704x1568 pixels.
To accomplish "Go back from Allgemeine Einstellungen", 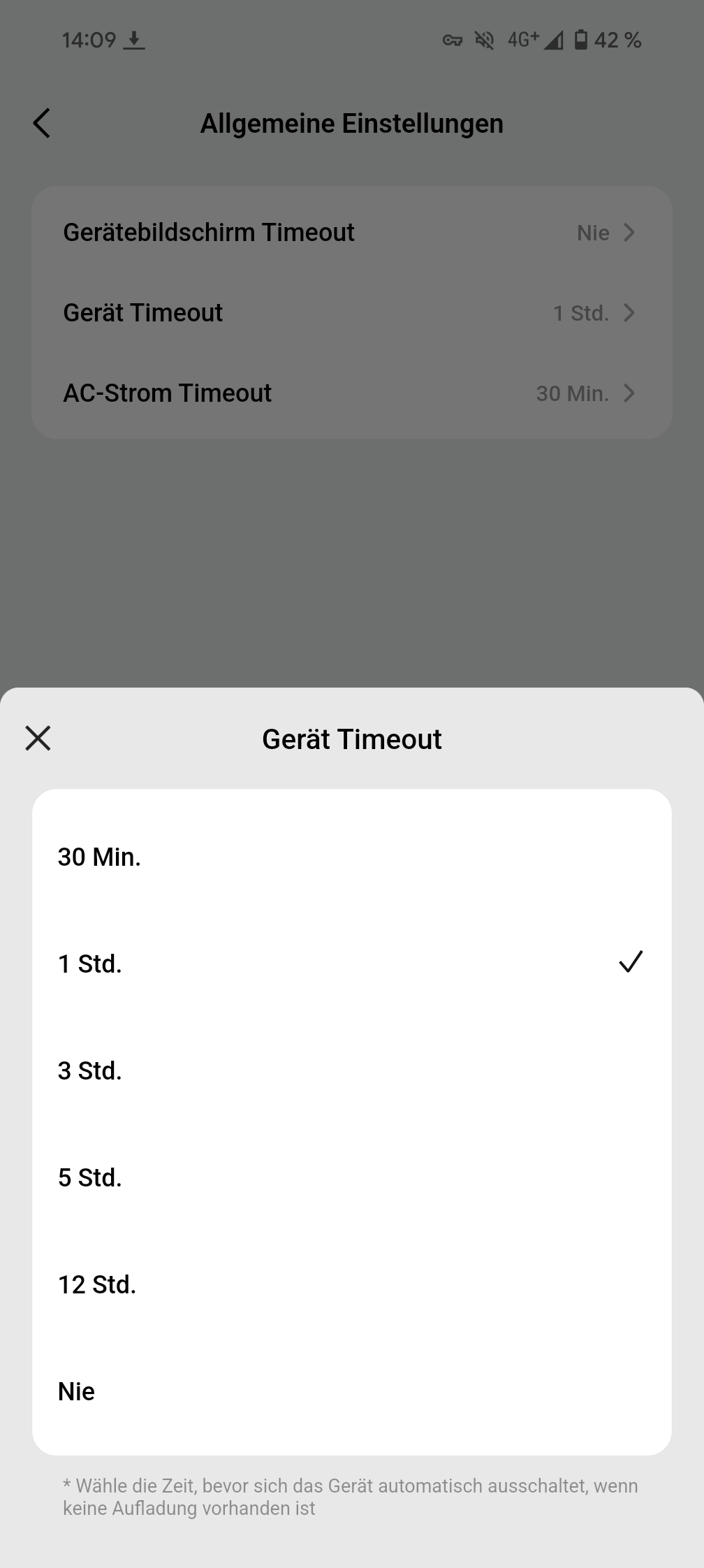I will pyautogui.click(x=42, y=123).
